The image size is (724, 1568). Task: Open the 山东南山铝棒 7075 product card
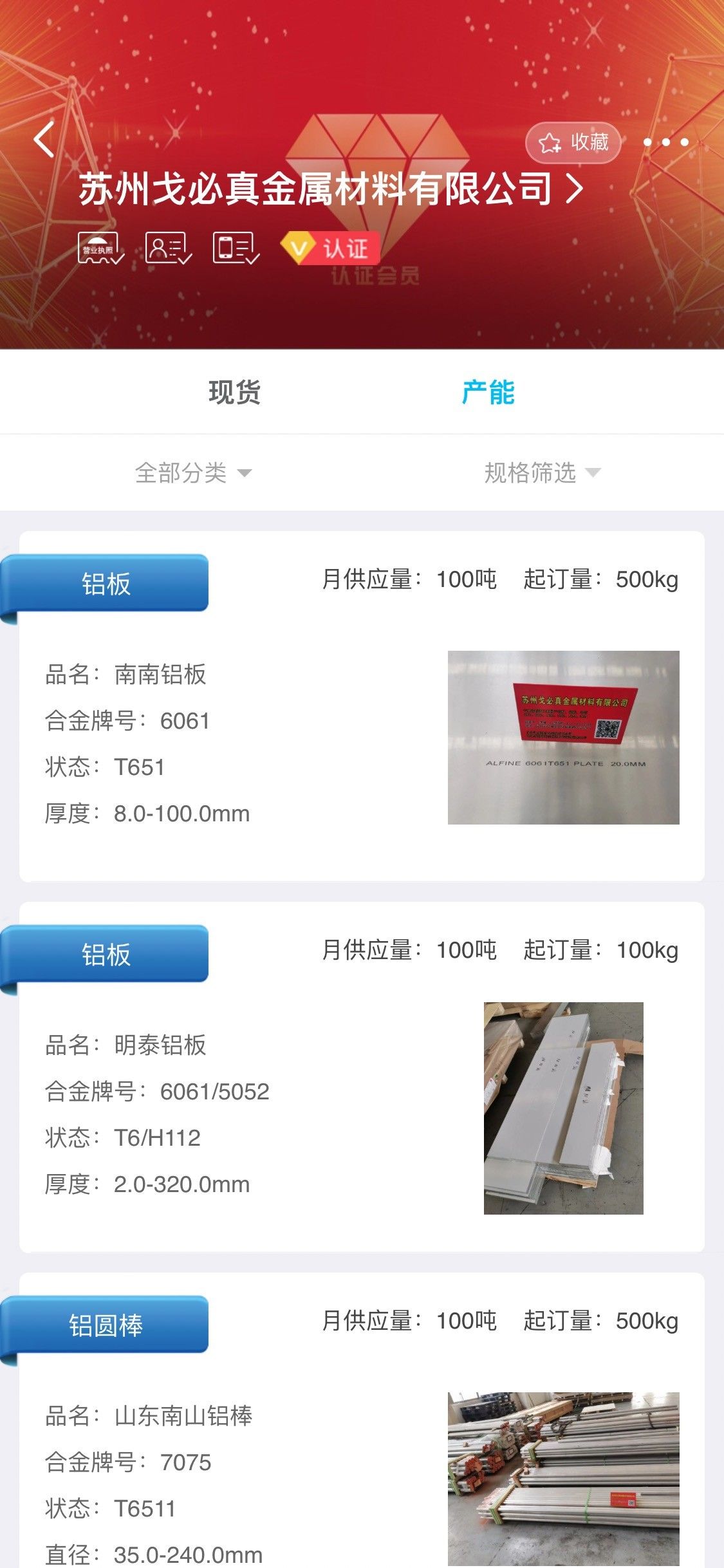point(362,1420)
